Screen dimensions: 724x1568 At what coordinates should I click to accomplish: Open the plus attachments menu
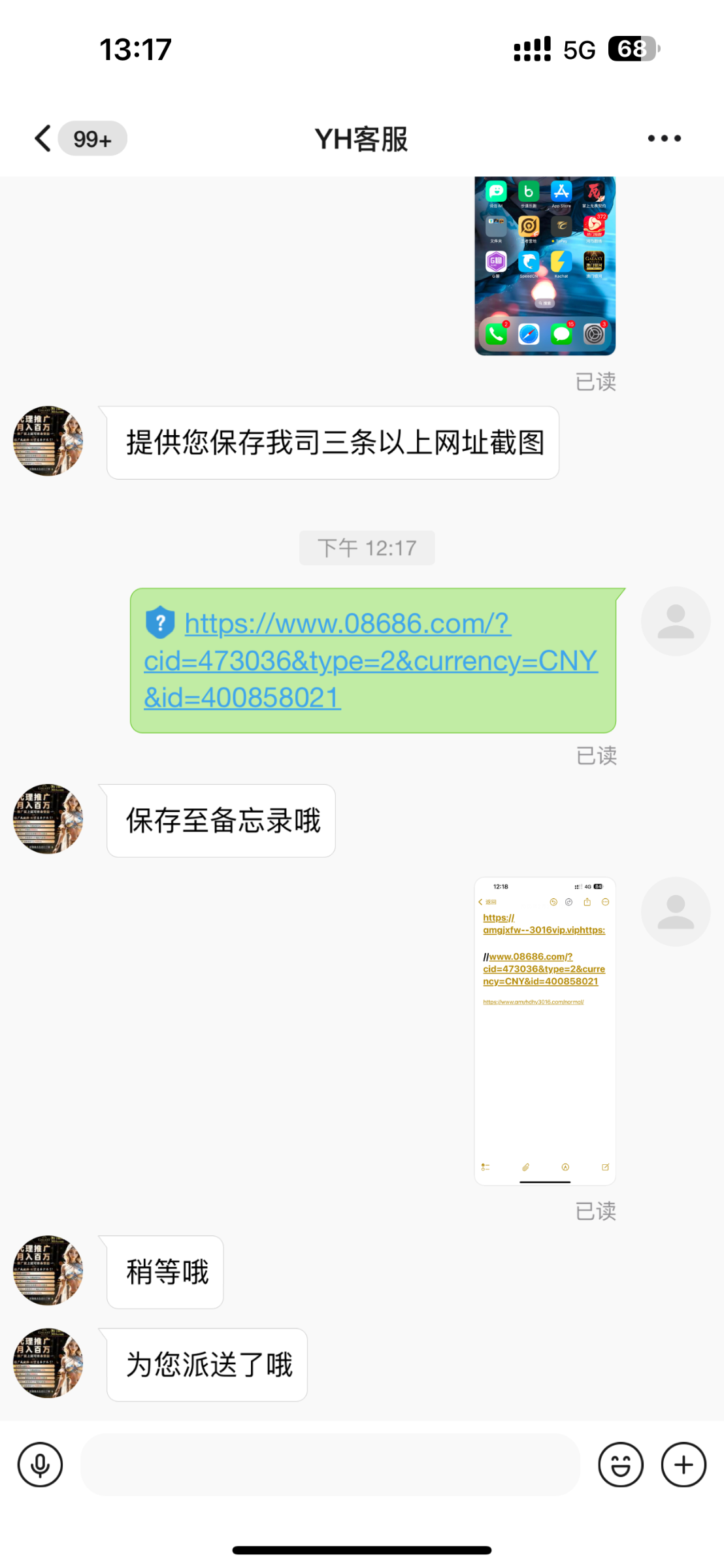(x=683, y=1465)
